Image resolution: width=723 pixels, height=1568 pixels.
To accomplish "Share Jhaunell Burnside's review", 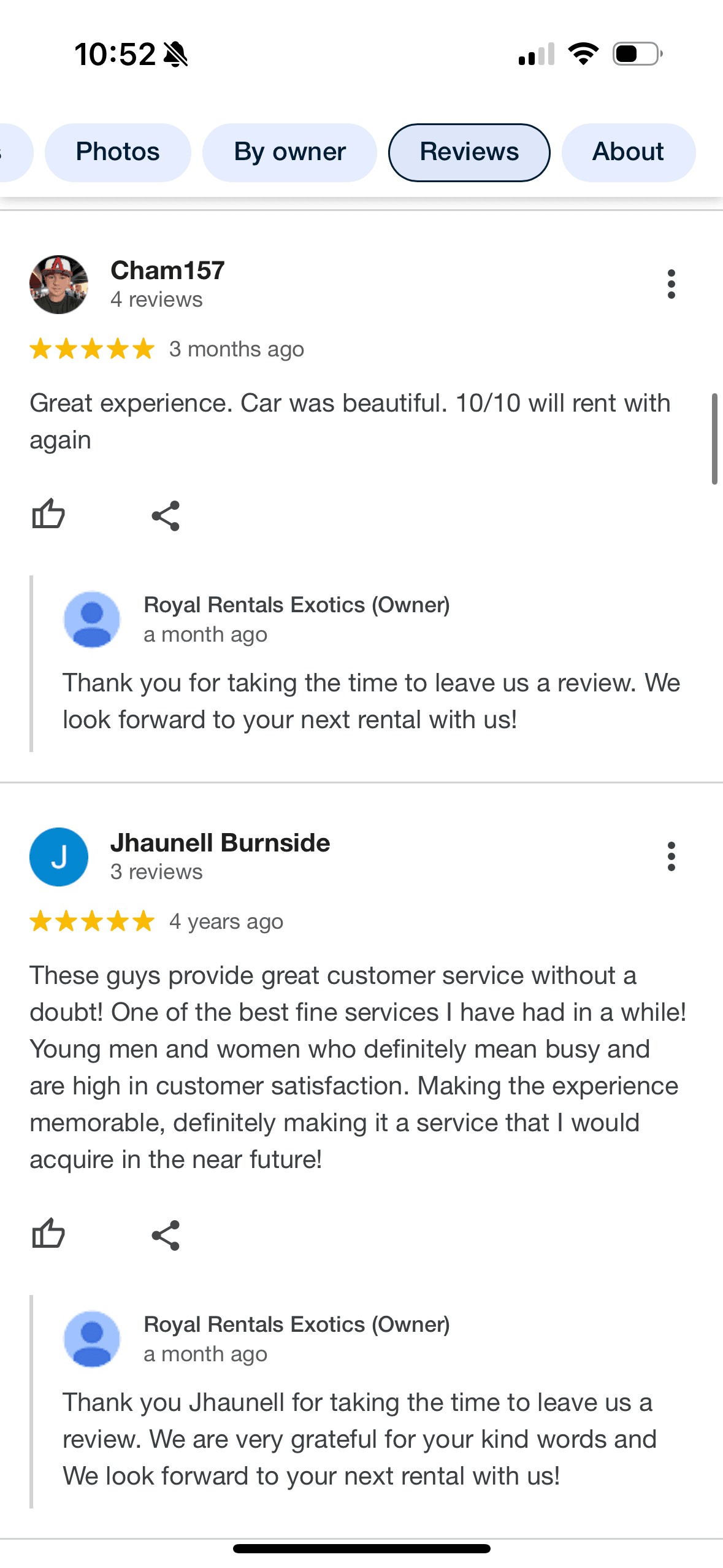I will [x=166, y=1235].
